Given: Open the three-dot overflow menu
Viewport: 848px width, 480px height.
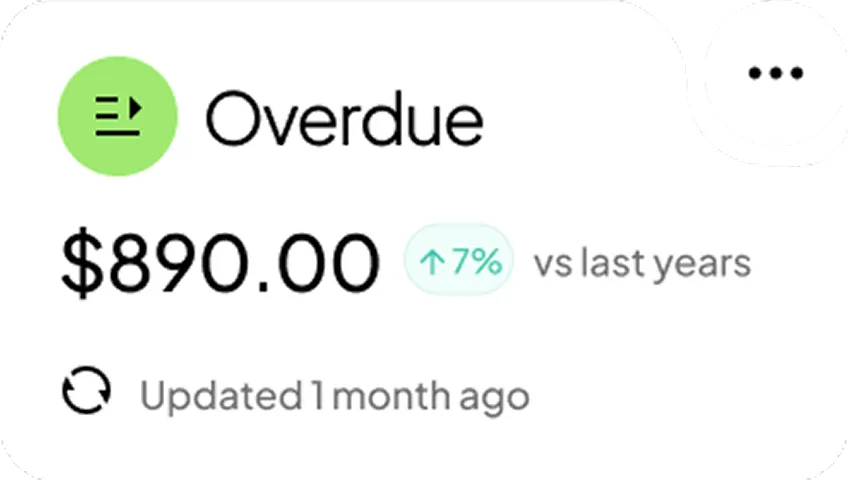Looking at the screenshot, I should (775, 73).
